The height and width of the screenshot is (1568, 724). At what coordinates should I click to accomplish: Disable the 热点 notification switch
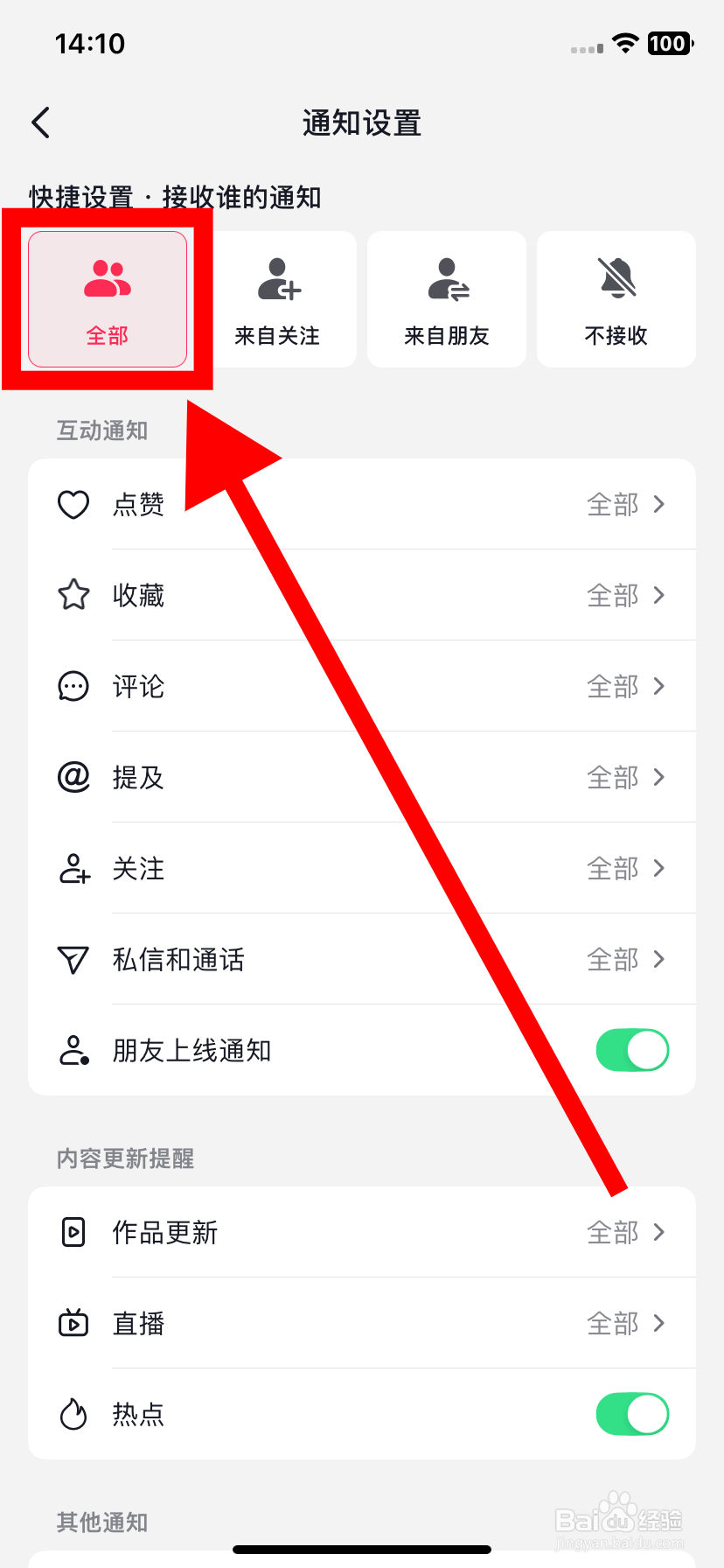tap(631, 1414)
